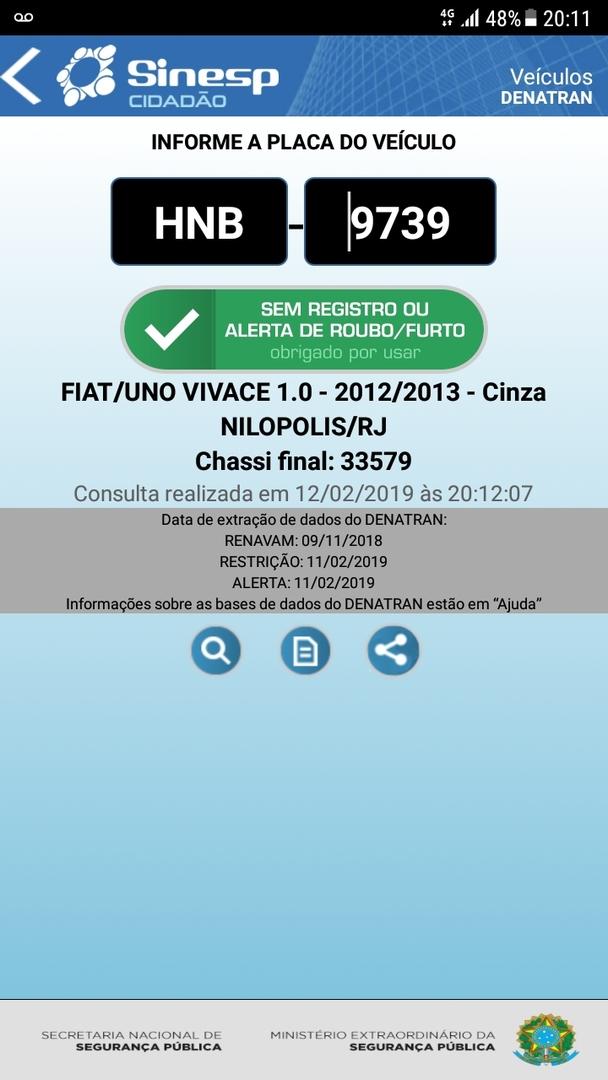Tap the magnifier search icon
608x1080 pixels.
point(216,650)
